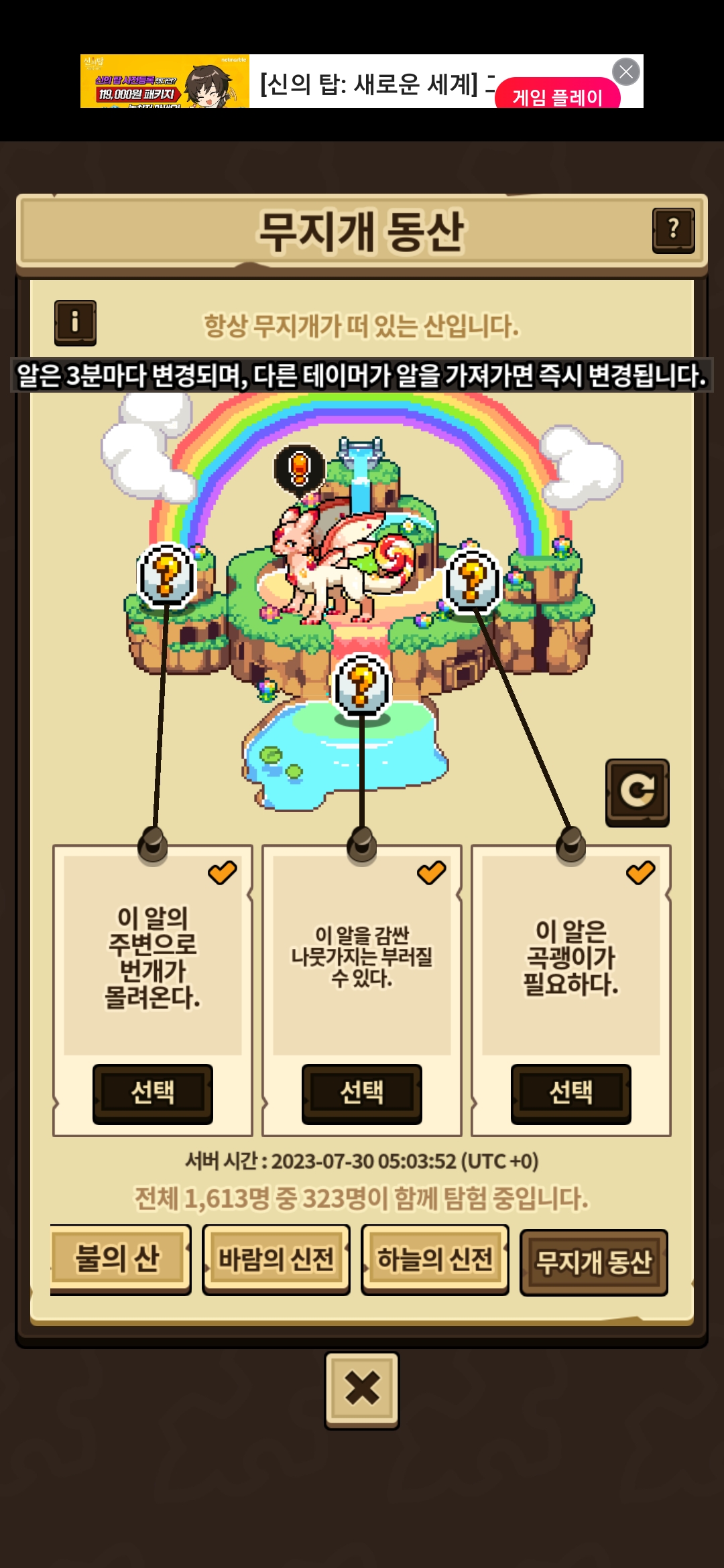Select the egg that needs a pickaxe
The image size is (724, 1568).
click(571, 1092)
